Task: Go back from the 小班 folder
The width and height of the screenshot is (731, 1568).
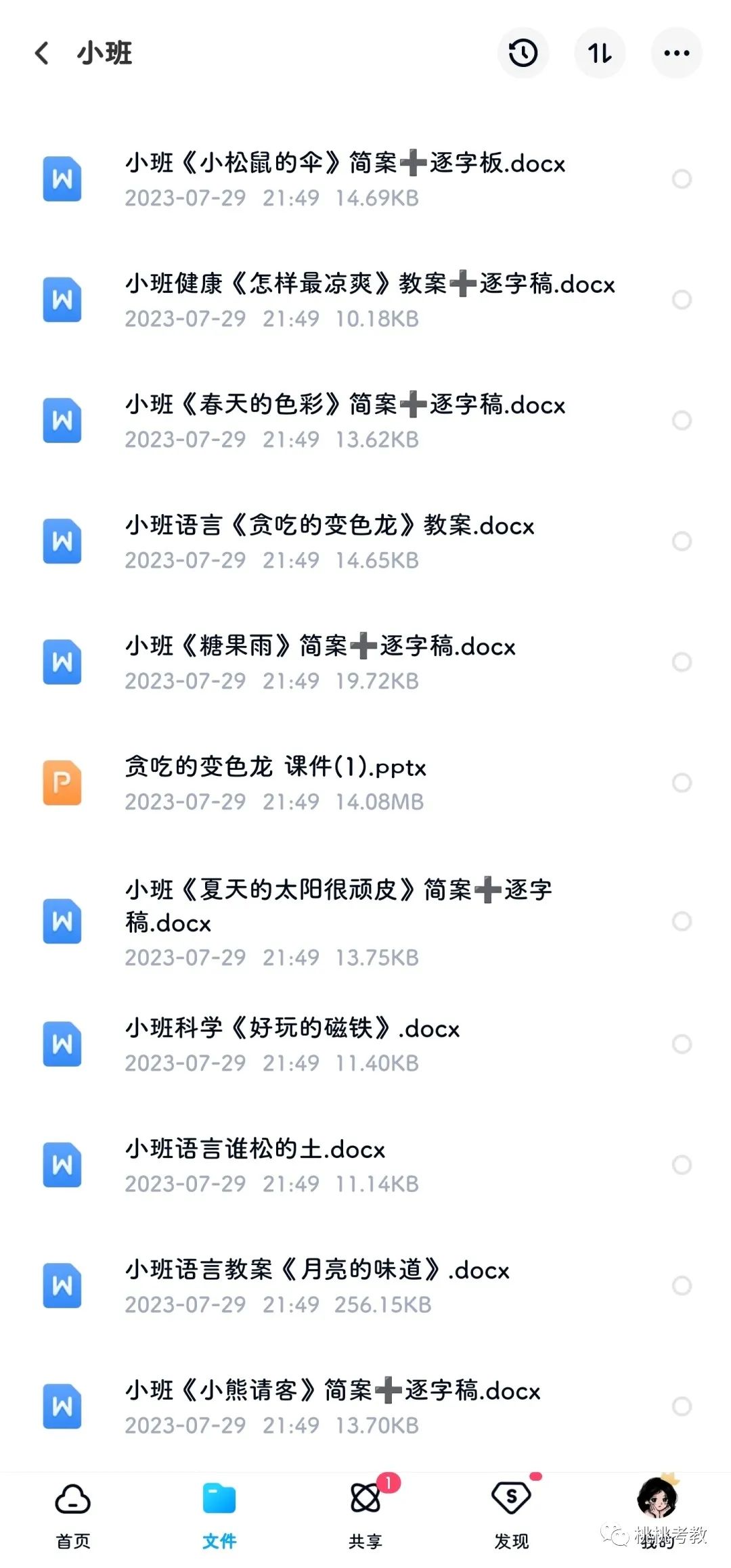Action: [42, 53]
